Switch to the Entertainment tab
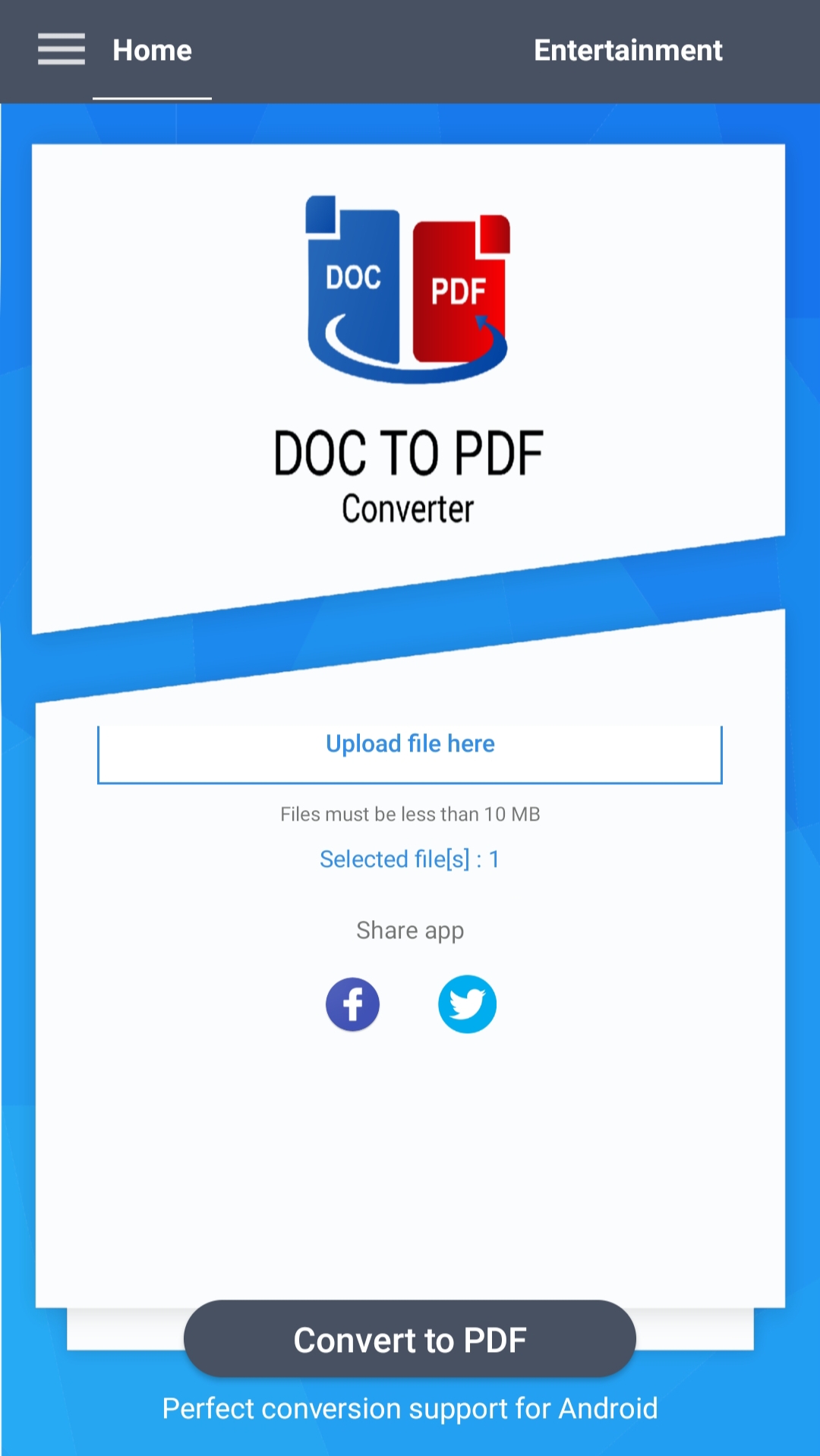Image resolution: width=820 pixels, height=1456 pixels. 628,51
